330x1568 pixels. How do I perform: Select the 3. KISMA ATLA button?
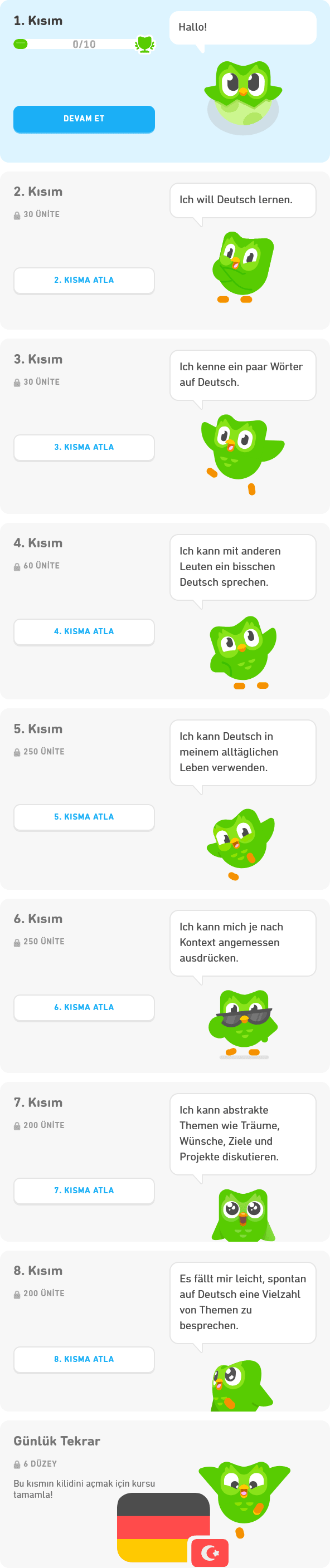tap(84, 447)
